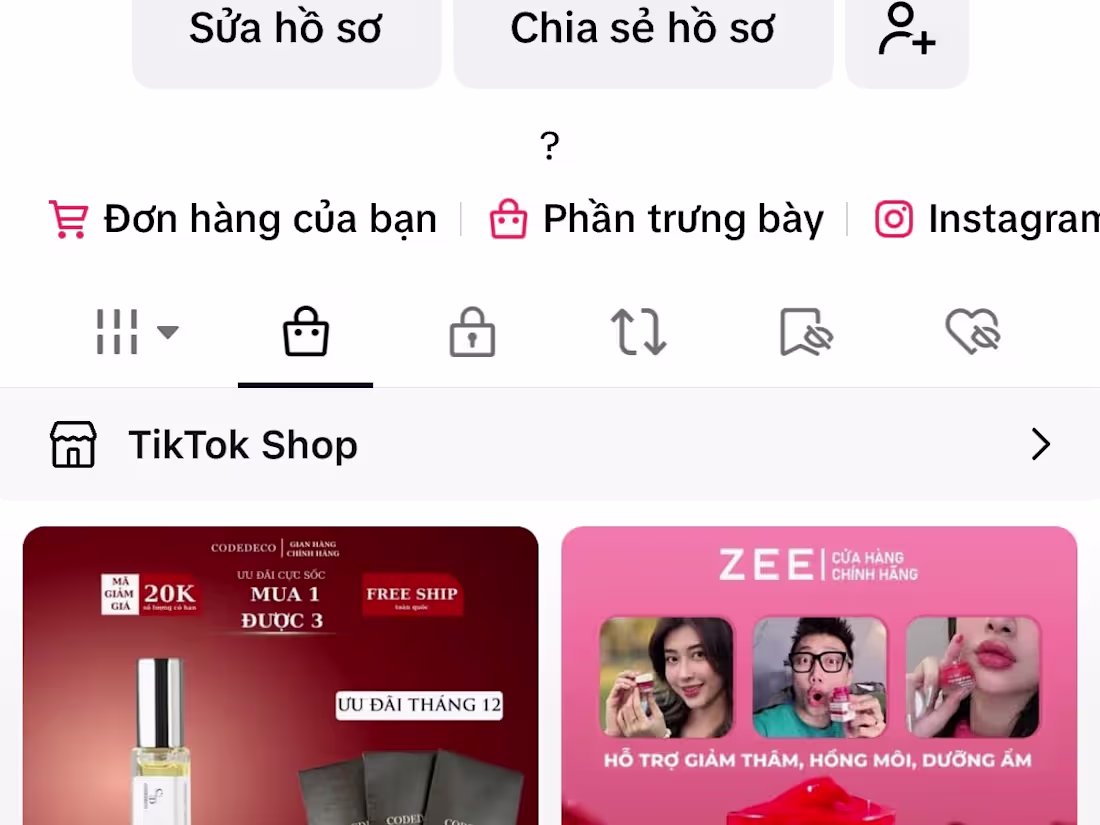Switch to the reposts tab
The width and height of the screenshot is (1100, 825).
point(639,332)
